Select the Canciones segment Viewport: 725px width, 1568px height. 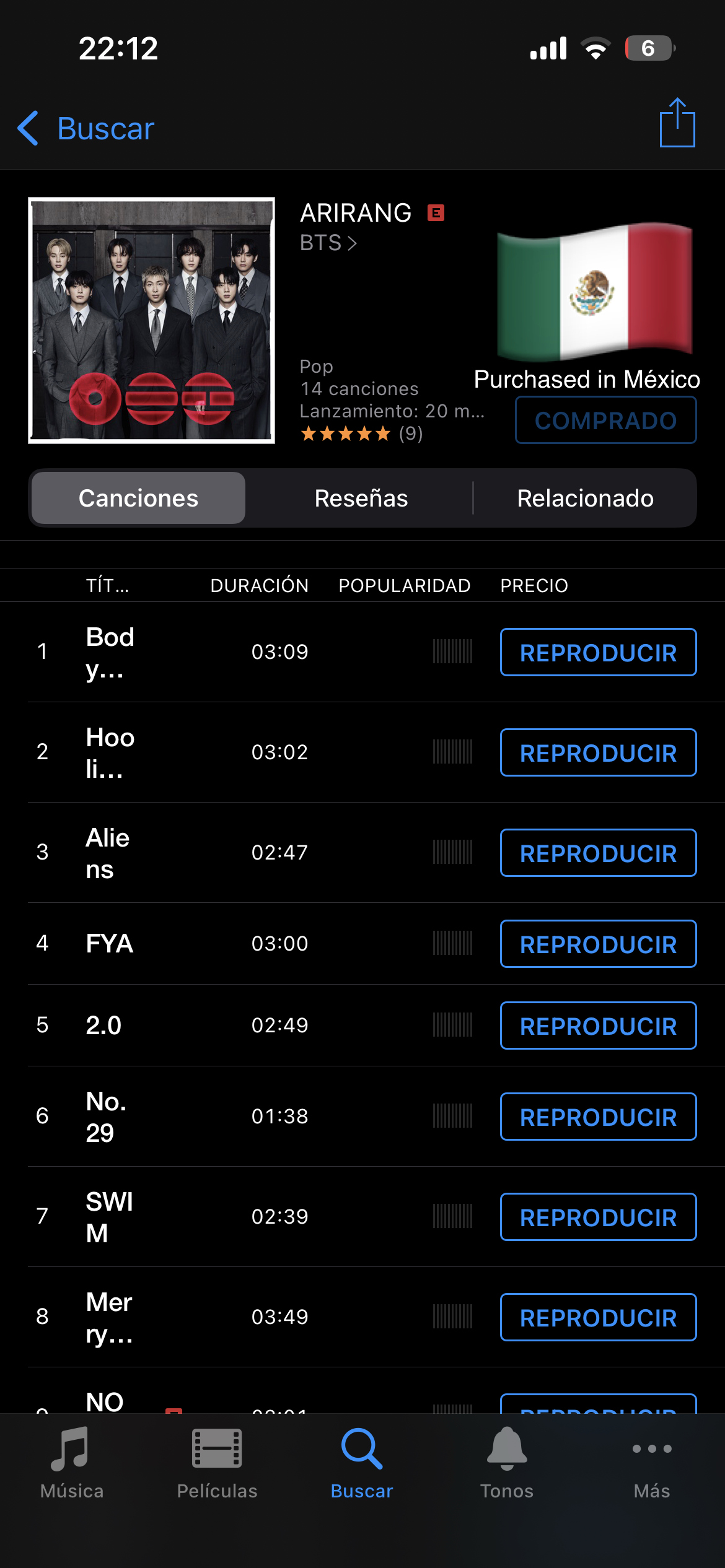tap(138, 498)
